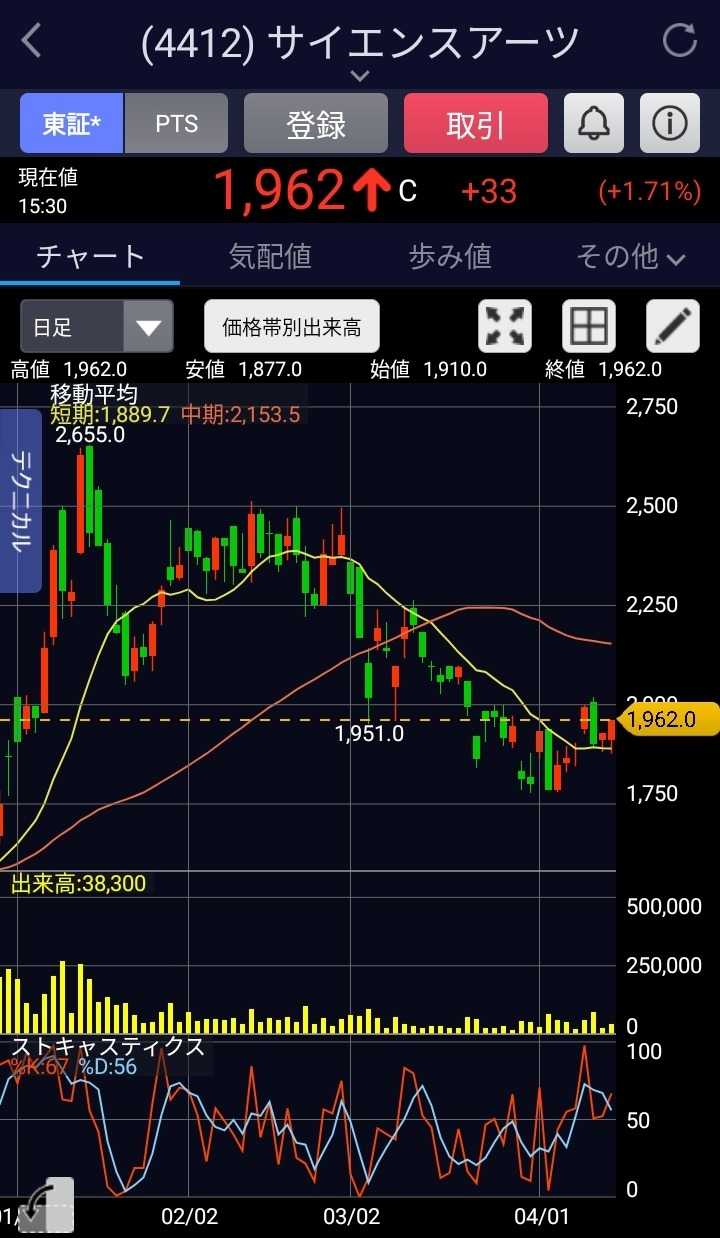Open the multi-chart grid layout
Viewport: 720px width, 1238px height.
coord(589,326)
